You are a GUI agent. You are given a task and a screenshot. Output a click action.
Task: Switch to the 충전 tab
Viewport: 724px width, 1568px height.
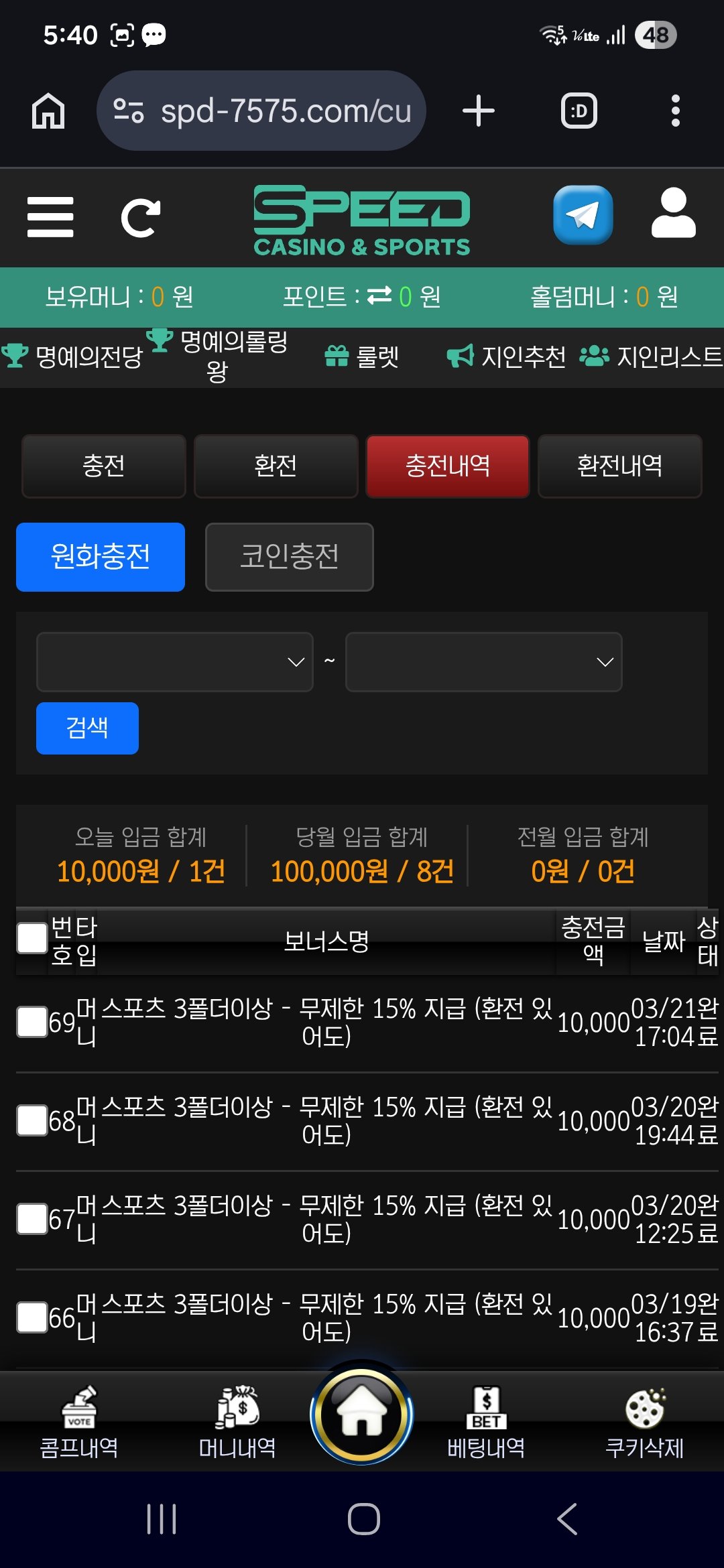point(104,466)
